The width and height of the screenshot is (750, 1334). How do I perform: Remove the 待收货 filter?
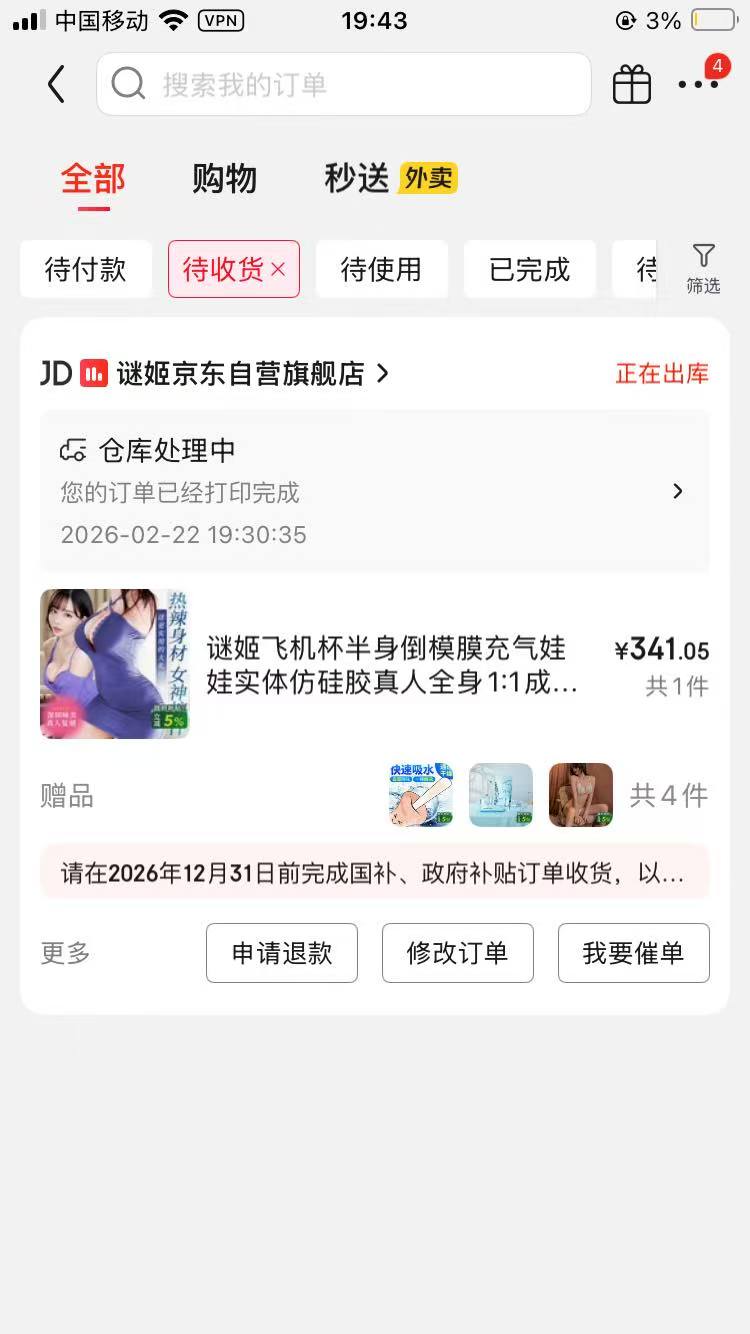pos(279,269)
